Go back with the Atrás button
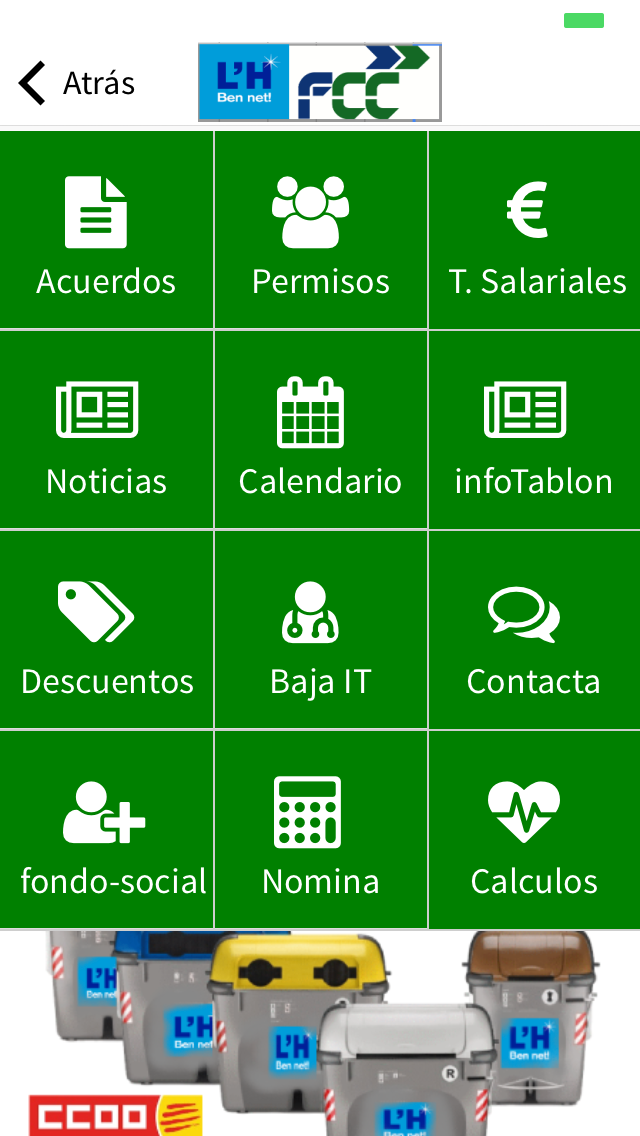The height and width of the screenshot is (1136, 640). [x=76, y=83]
